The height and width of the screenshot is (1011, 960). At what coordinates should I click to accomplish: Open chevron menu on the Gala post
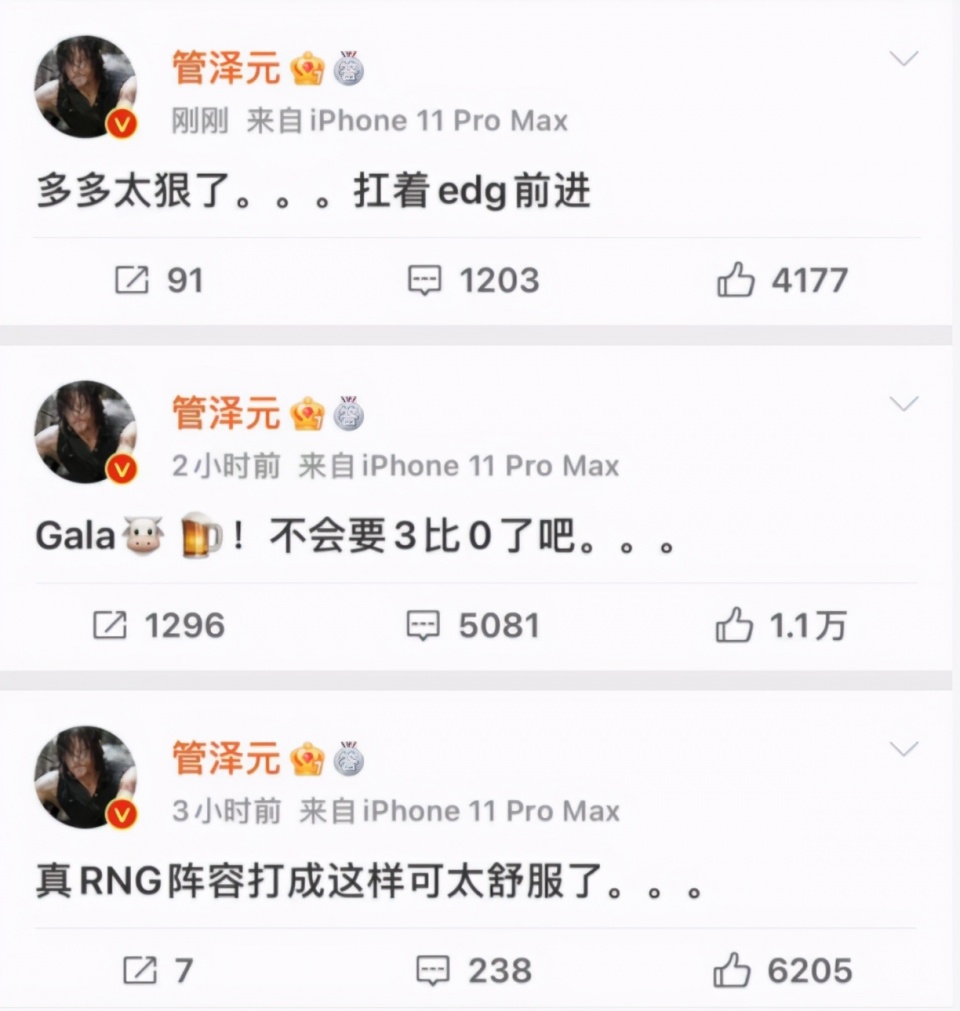click(x=903, y=404)
